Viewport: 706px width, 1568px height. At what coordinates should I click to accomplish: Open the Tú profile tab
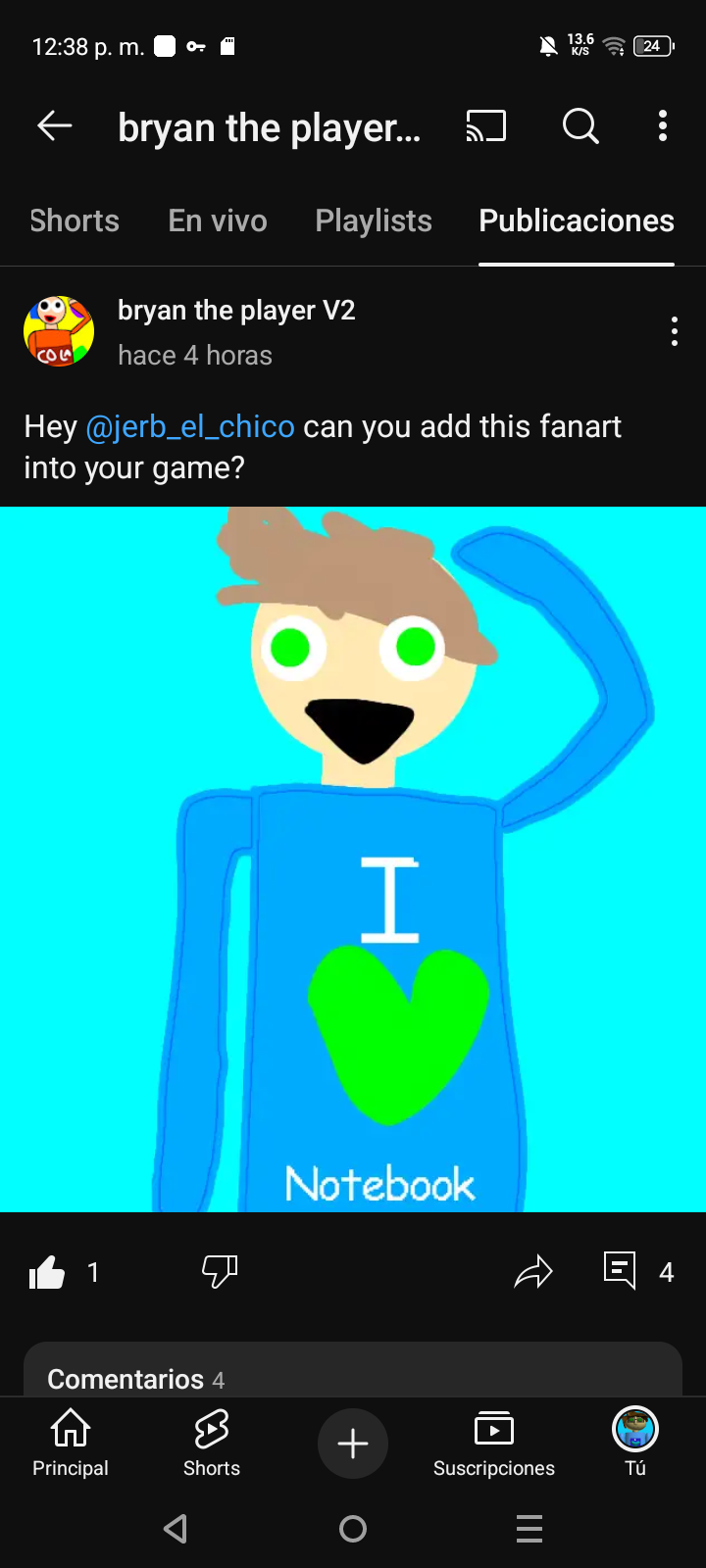[x=635, y=1443]
